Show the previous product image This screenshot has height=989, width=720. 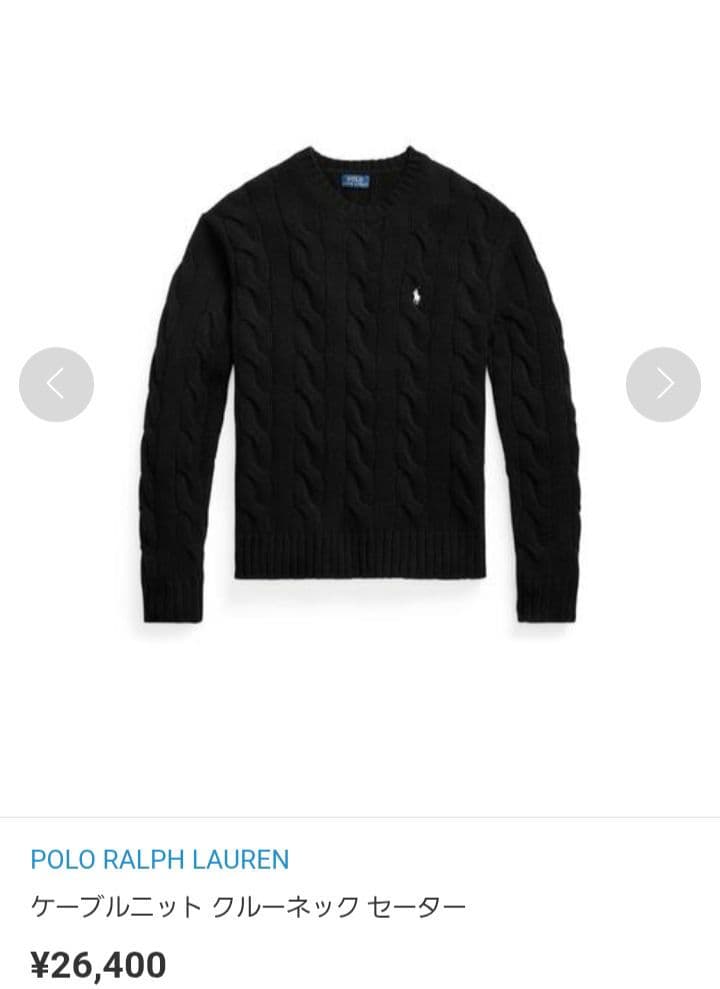(56, 384)
